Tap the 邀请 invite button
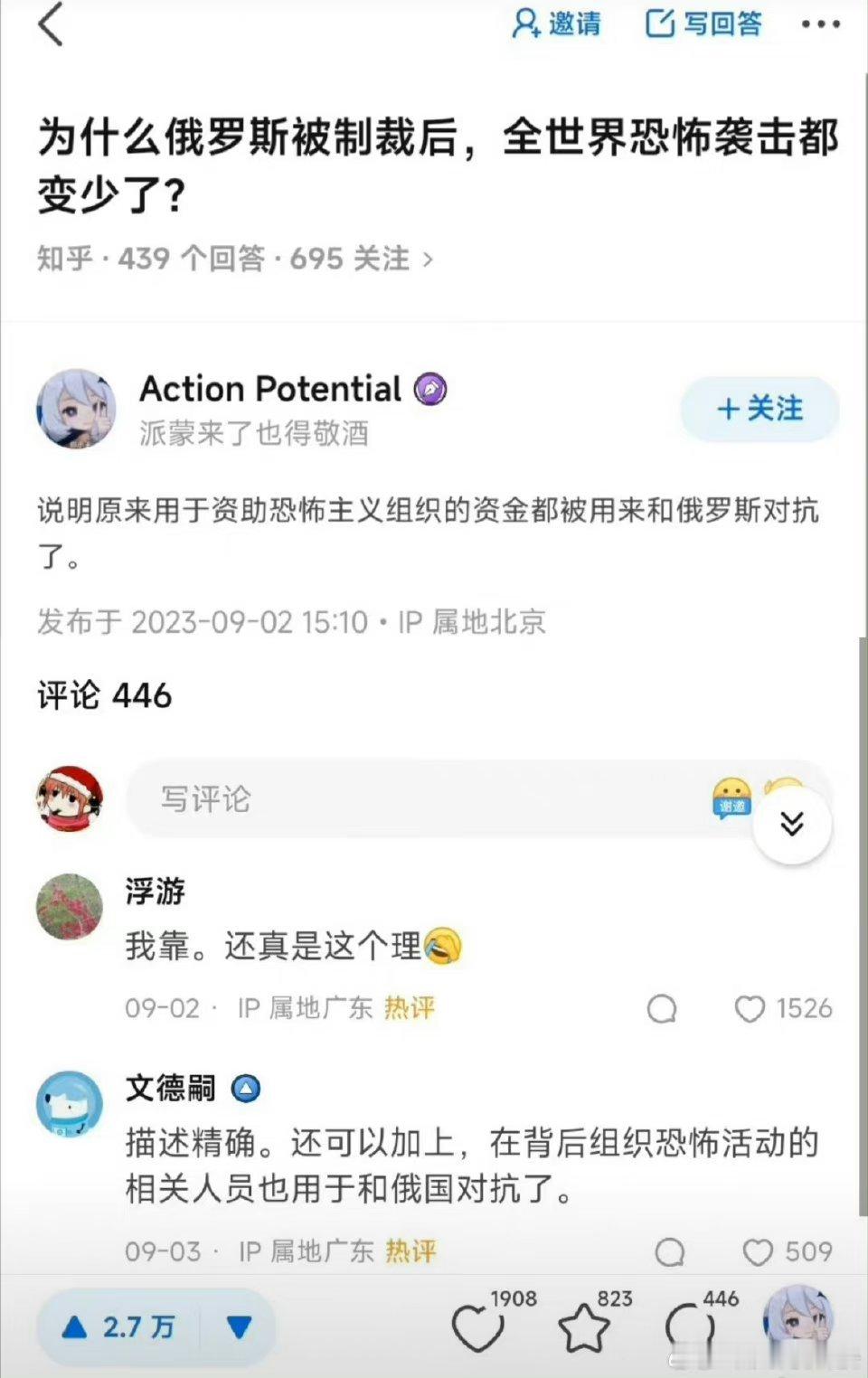Image resolution: width=868 pixels, height=1378 pixels. 556,24
